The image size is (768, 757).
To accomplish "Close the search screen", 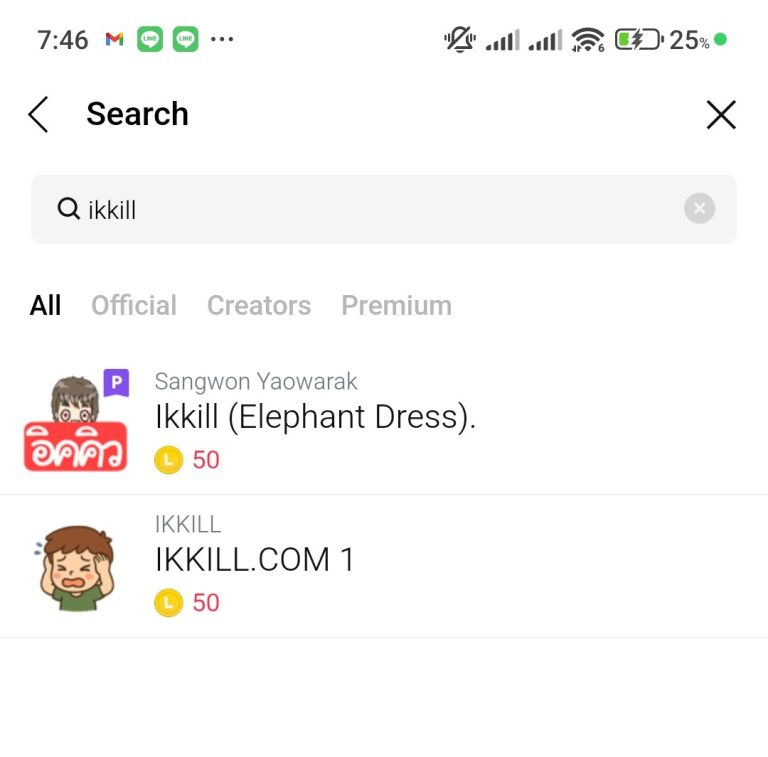I will click(721, 115).
